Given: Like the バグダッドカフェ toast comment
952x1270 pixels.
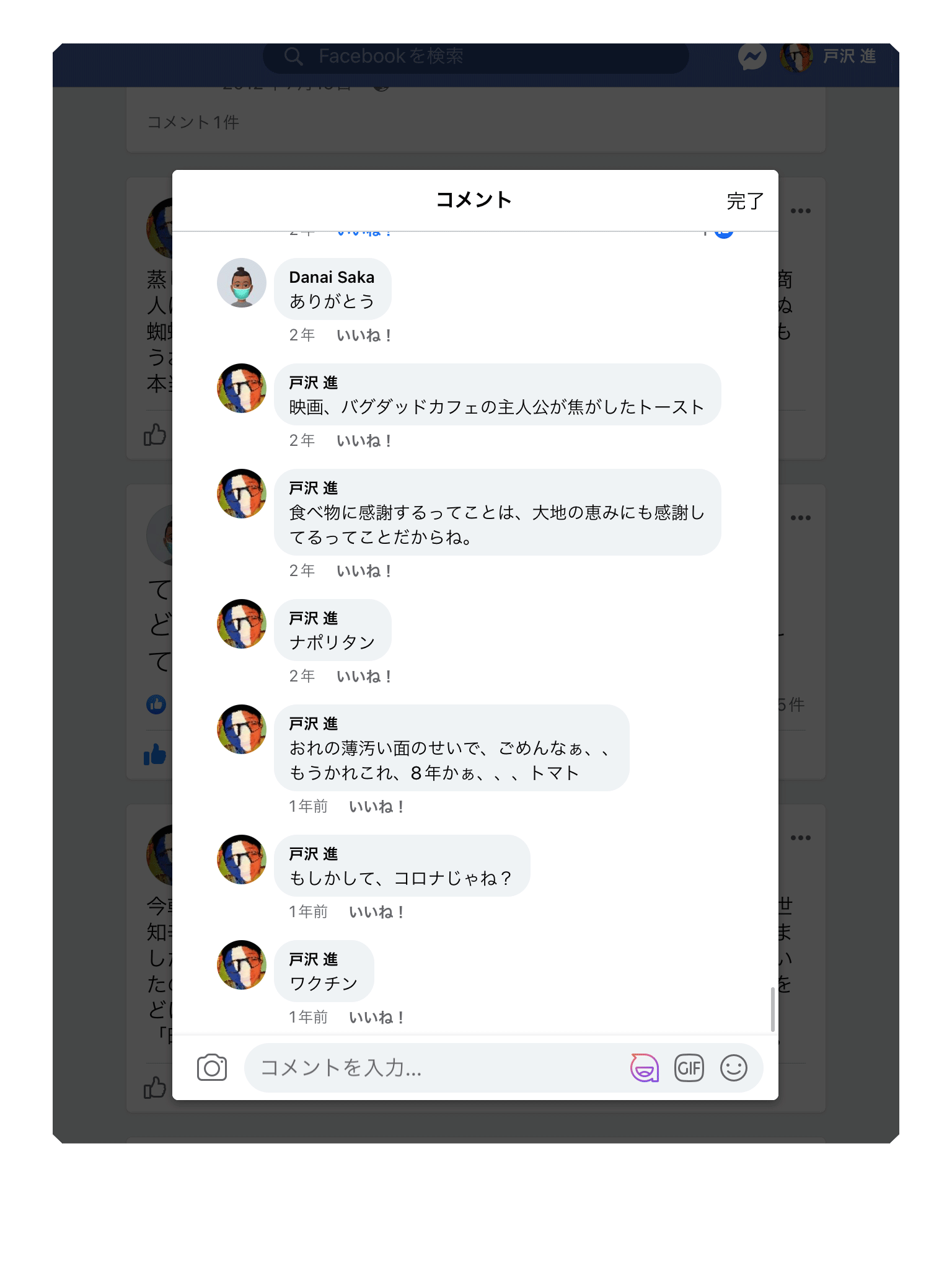Looking at the screenshot, I should click(x=364, y=441).
